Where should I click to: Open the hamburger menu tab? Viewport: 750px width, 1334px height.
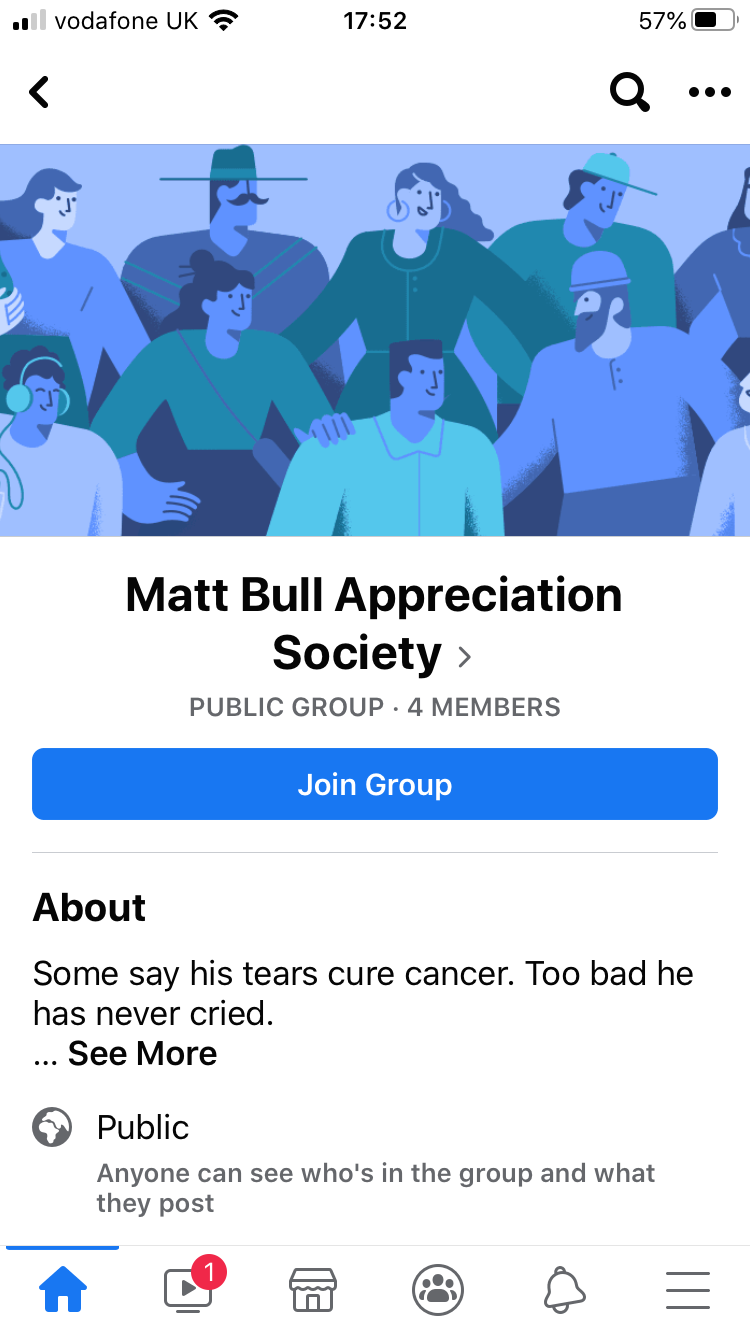tap(688, 1289)
